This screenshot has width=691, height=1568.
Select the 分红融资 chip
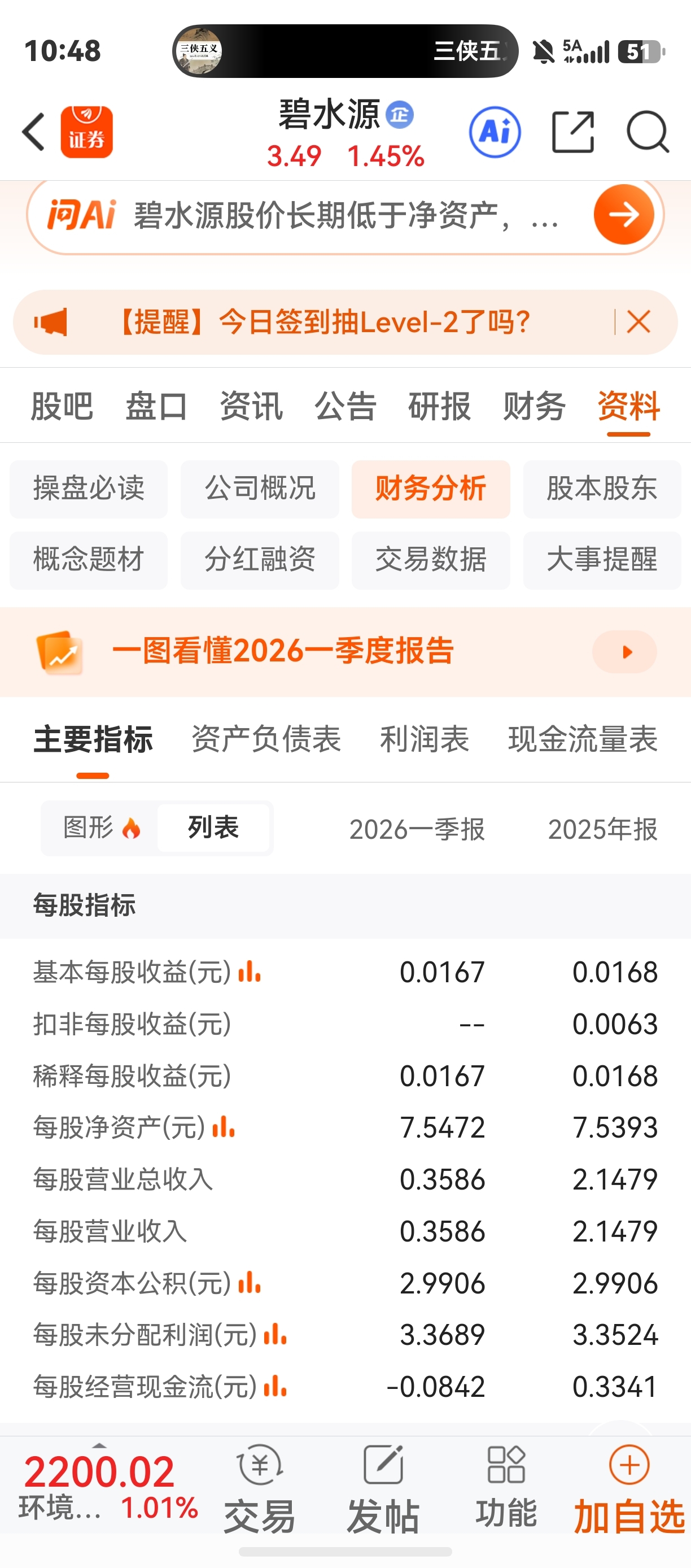[260, 560]
